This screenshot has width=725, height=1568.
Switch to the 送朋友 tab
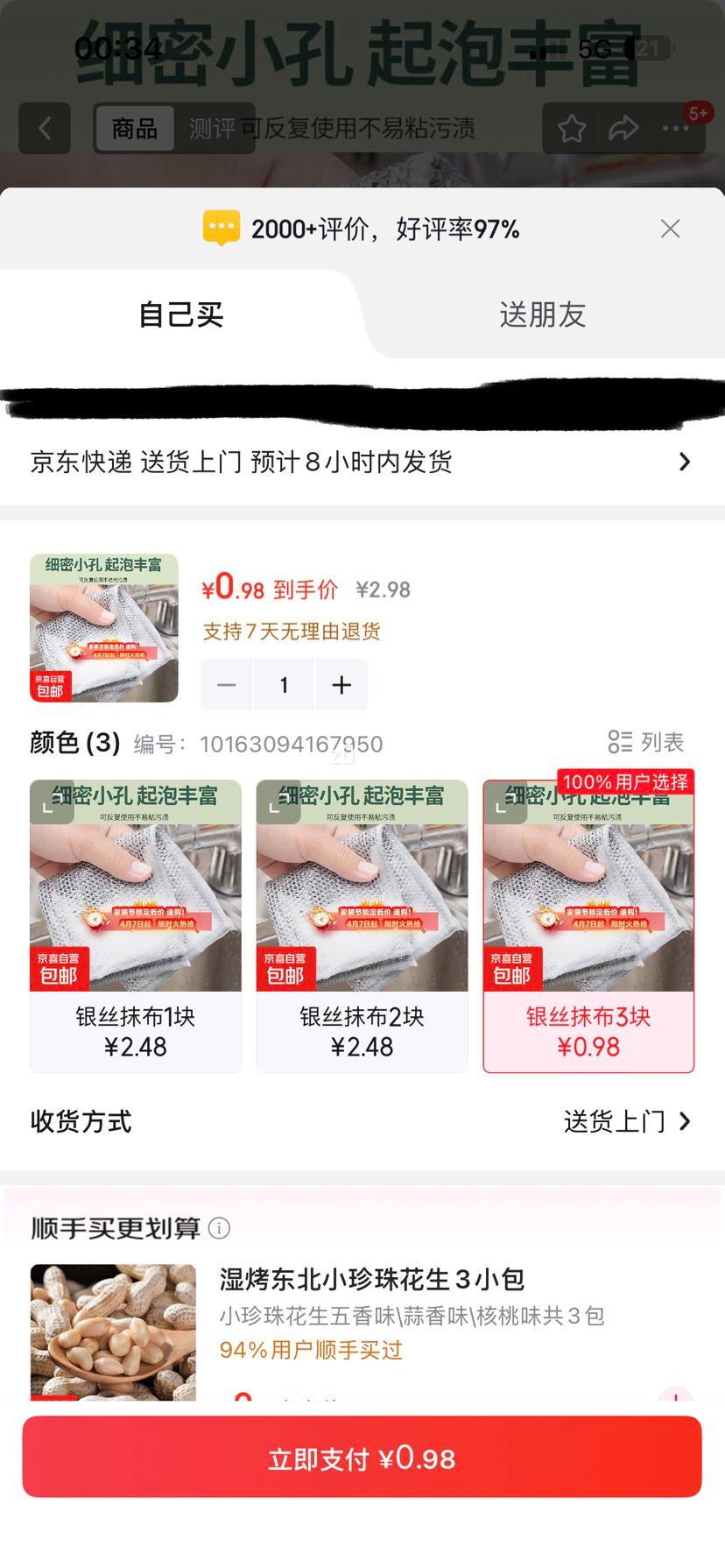(x=544, y=315)
